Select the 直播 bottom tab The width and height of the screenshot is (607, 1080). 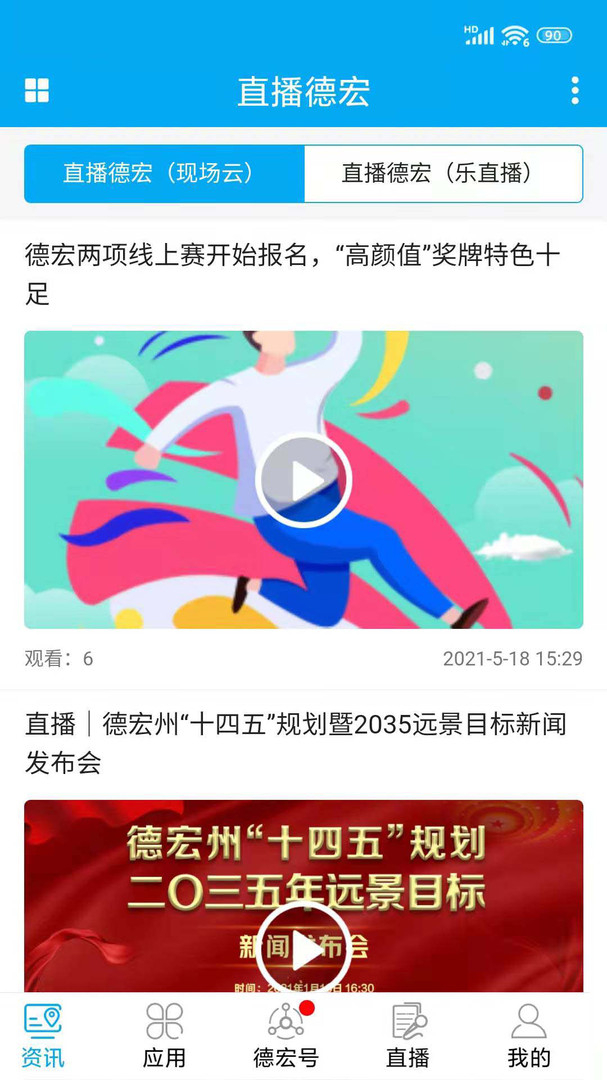click(x=408, y=1036)
